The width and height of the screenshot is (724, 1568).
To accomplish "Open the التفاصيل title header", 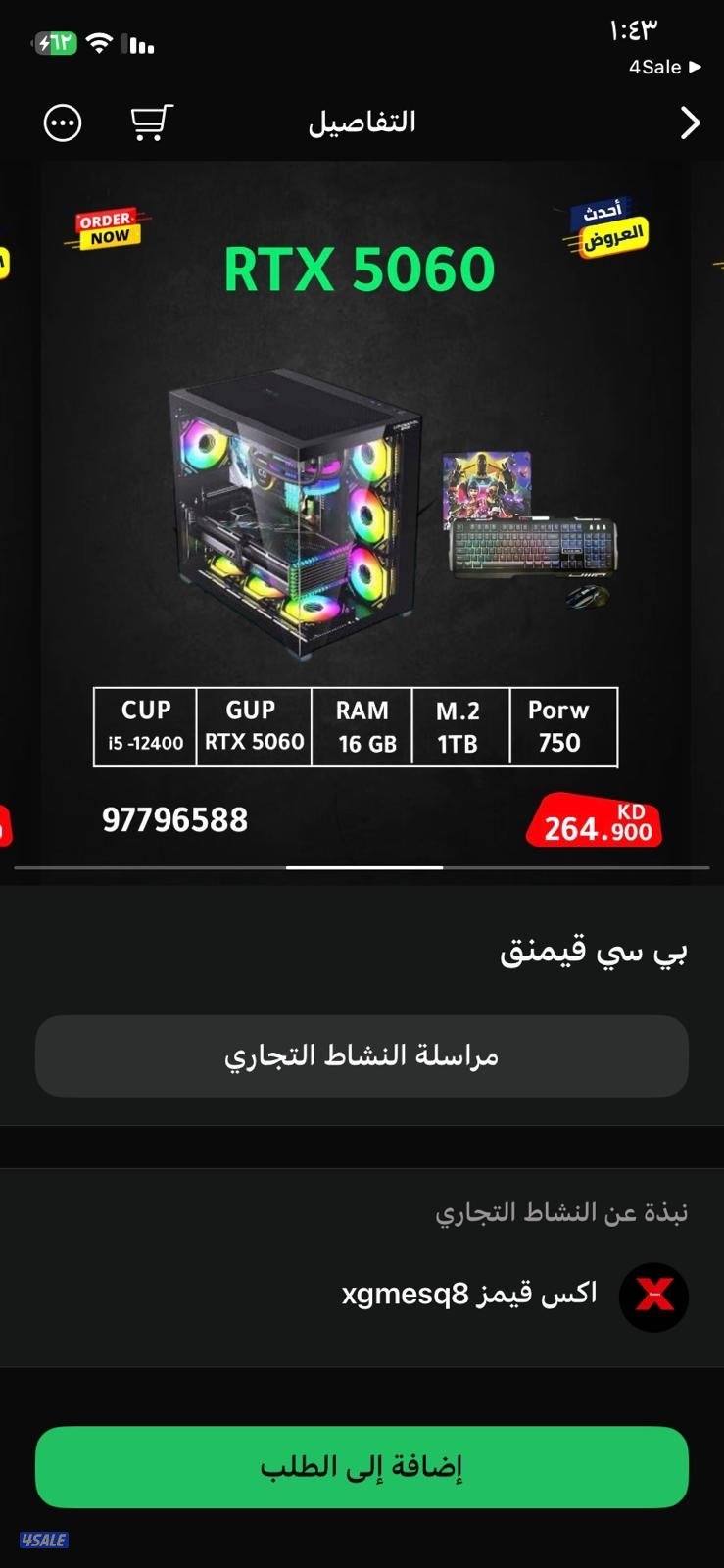I will [362, 121].
